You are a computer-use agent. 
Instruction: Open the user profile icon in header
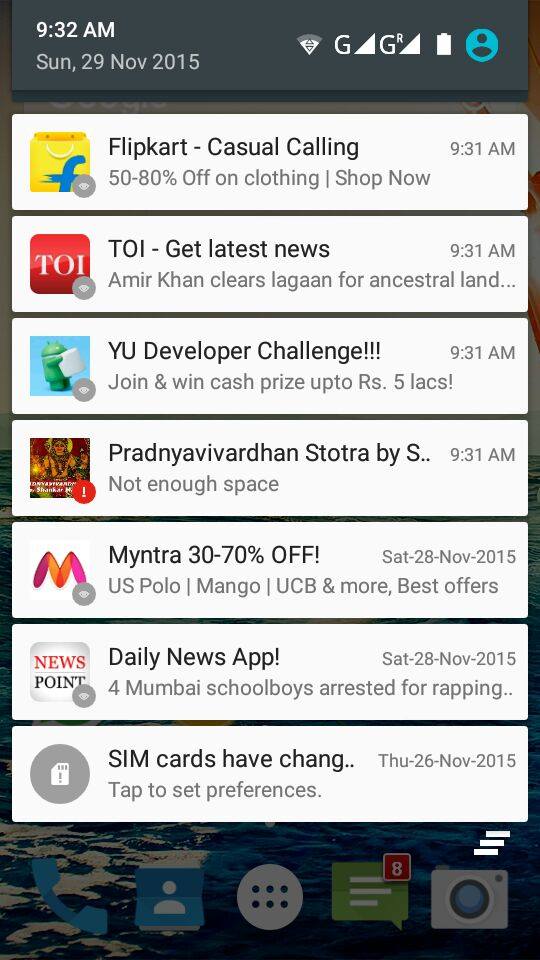pyautogui.click(x=482, y=45)
